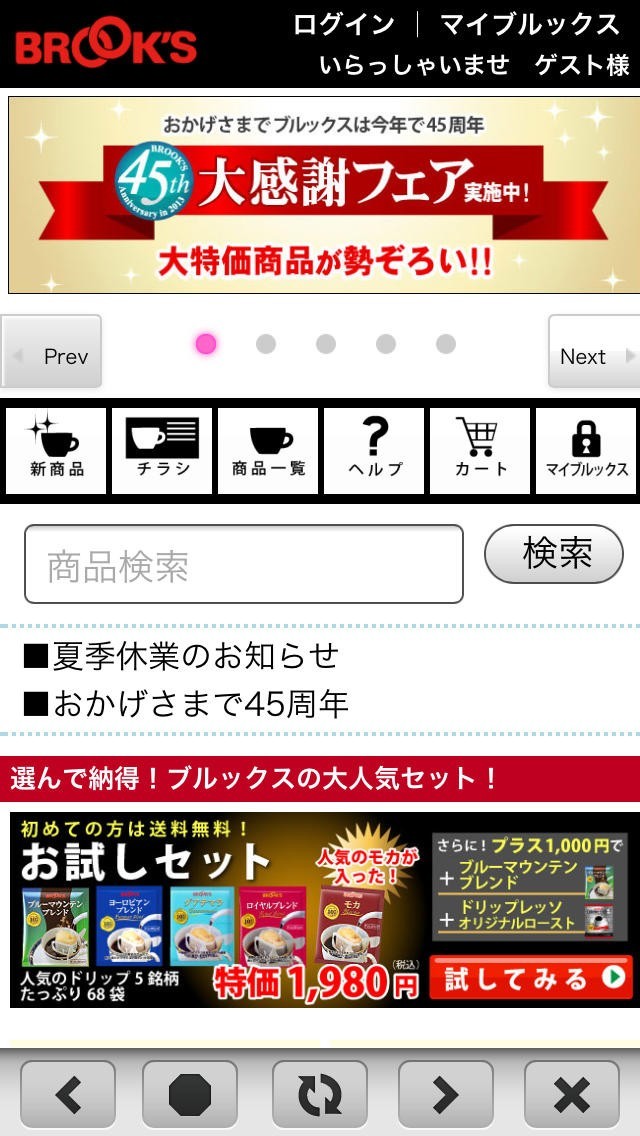This screenshot has height=1136, width=640.
Task: Select the second banner page dot
Action: point(266,344)
